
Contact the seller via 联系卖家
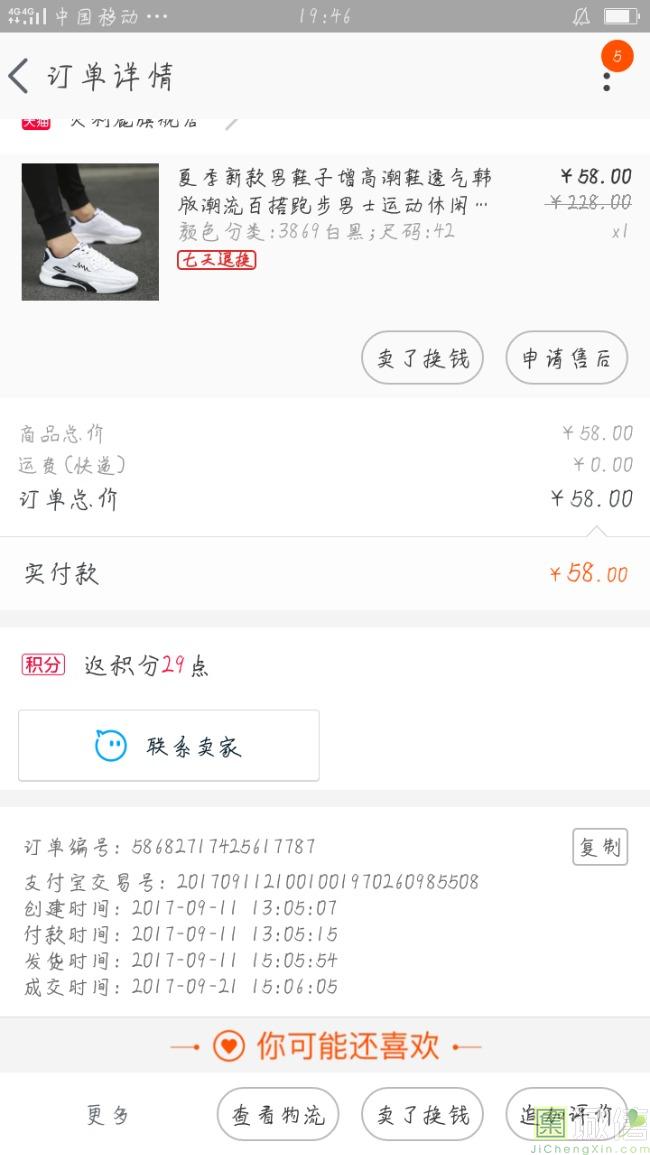coord(169,745)
